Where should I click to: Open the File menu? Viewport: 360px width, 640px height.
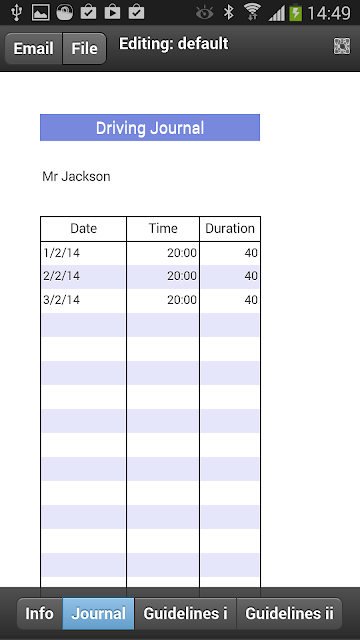(84, 49)
